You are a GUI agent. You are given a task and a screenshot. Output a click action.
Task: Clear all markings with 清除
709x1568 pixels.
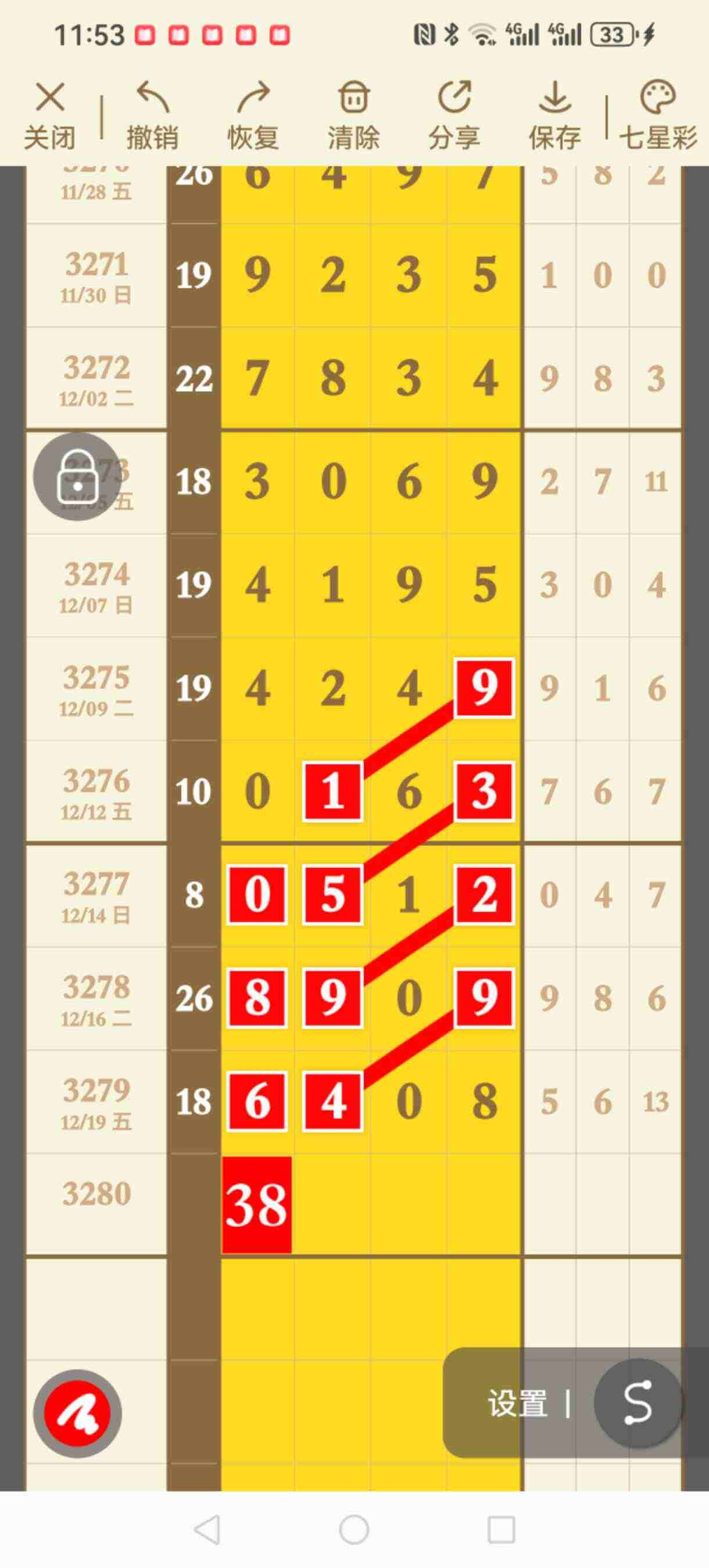(x=353, y=115)
